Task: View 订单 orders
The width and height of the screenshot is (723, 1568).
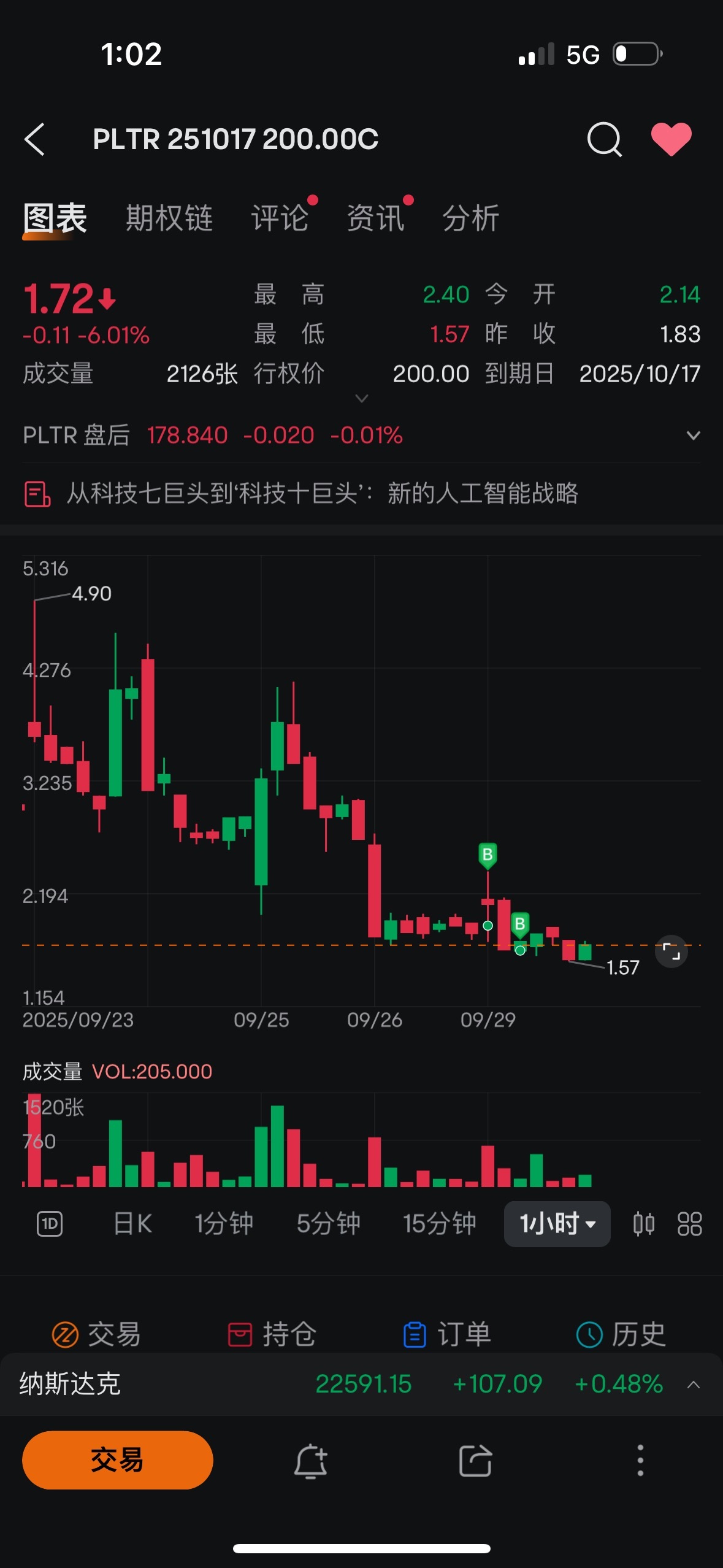Action: pyautogui.click(x=447, y=1334)
